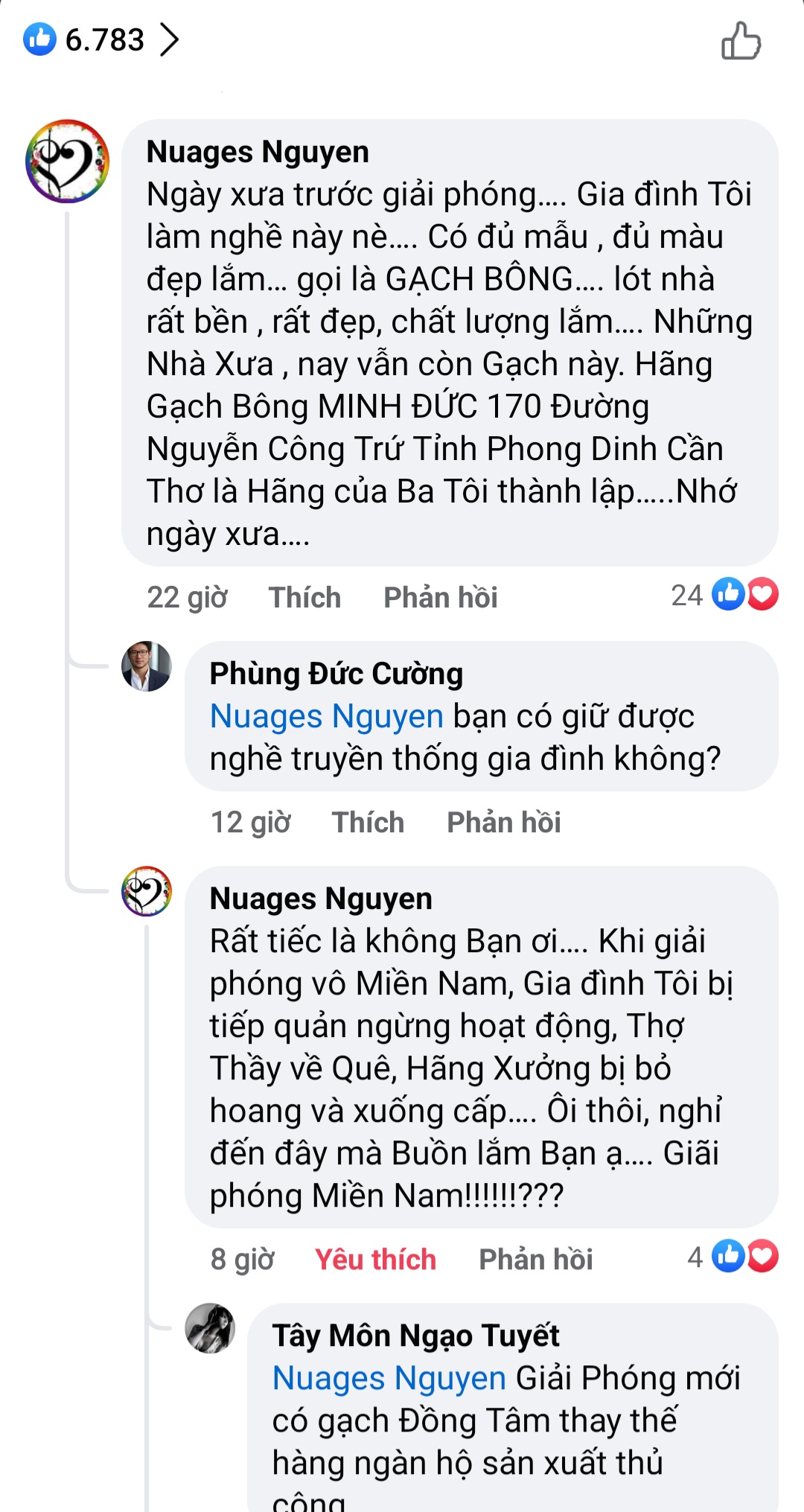The height and width of the screenshot is (1512, 804).
Task: Tap Phản hồi on the 8 giờ comment
Action: (535, 1259)
